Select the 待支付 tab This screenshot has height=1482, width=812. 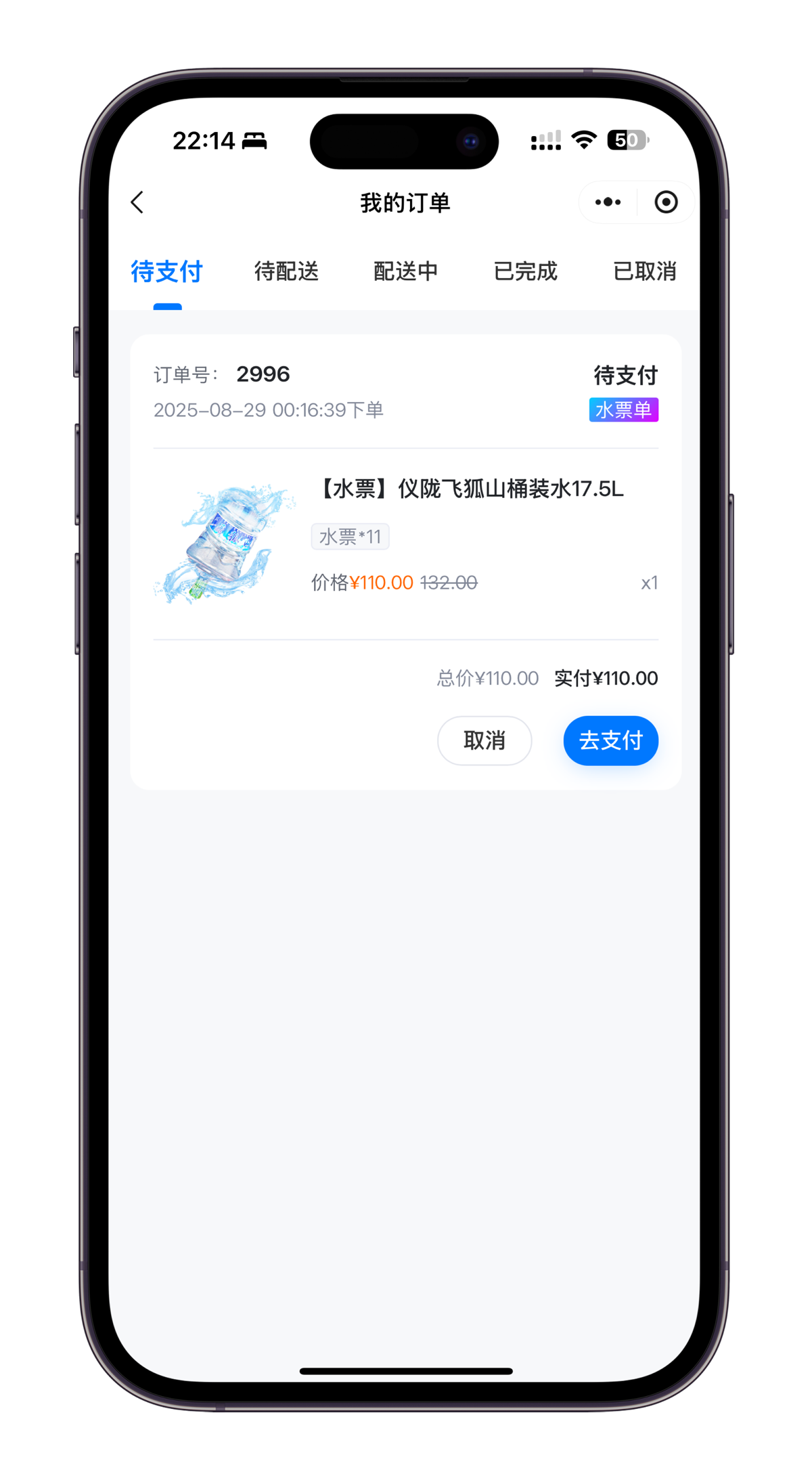[x=166, y=271]
